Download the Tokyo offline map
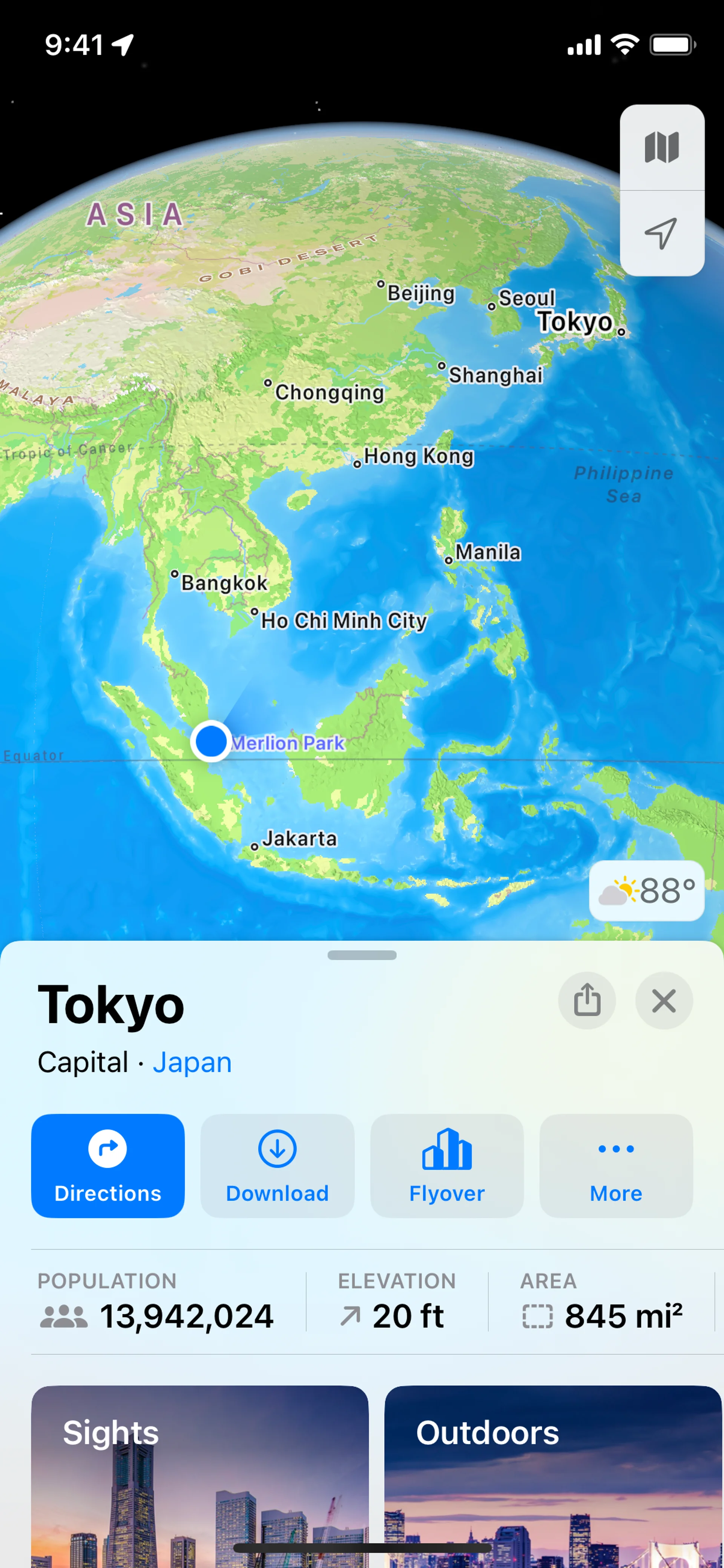 click(x=277, y=1165)
